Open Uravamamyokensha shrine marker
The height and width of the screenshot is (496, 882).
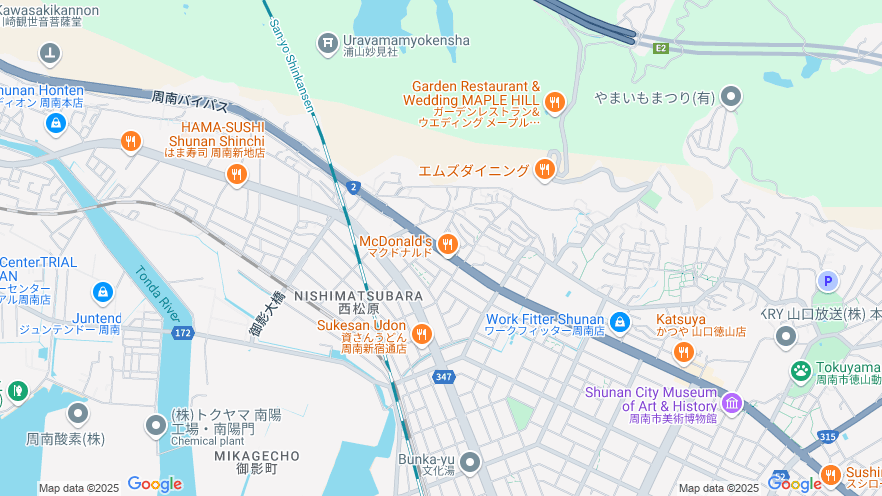point(327,42)
